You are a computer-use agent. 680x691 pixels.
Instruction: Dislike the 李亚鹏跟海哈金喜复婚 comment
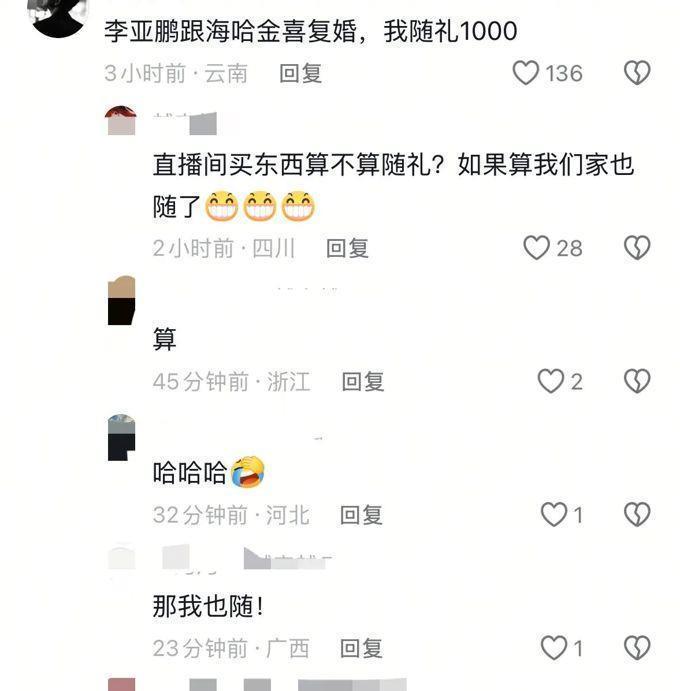pyautogui.click(x=637, y=73)
